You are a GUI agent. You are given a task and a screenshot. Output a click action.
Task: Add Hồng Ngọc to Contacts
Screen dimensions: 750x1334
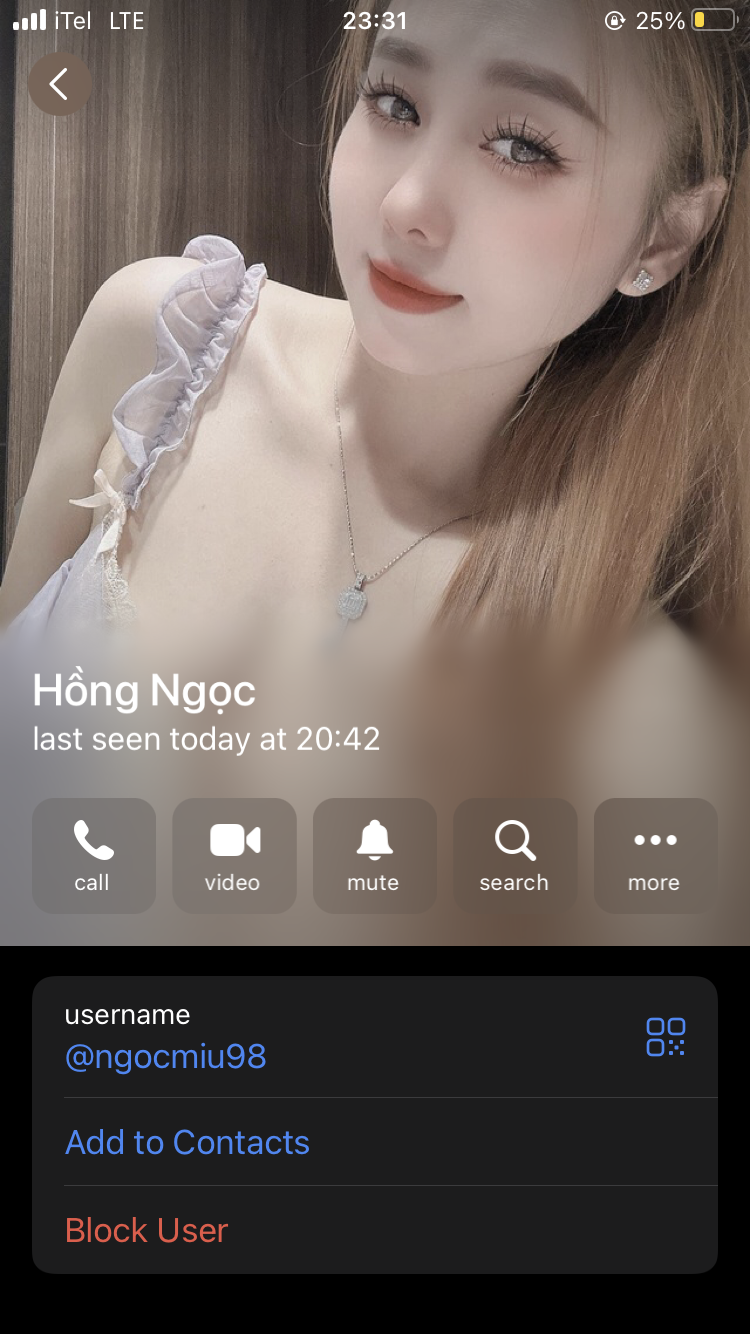click(x=187, y=1142)
